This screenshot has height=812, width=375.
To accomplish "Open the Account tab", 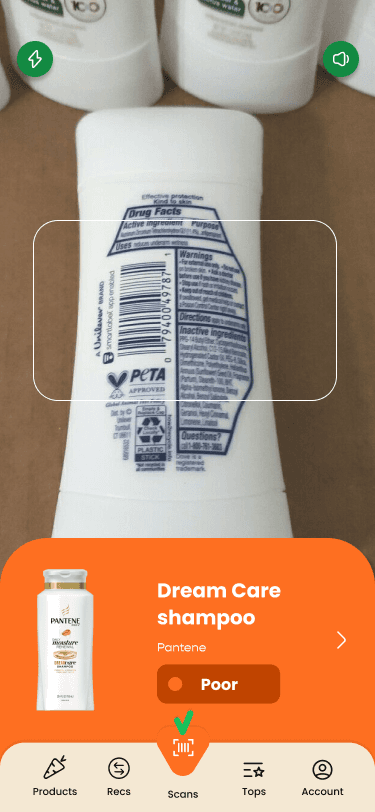I will tap(322, 776).
